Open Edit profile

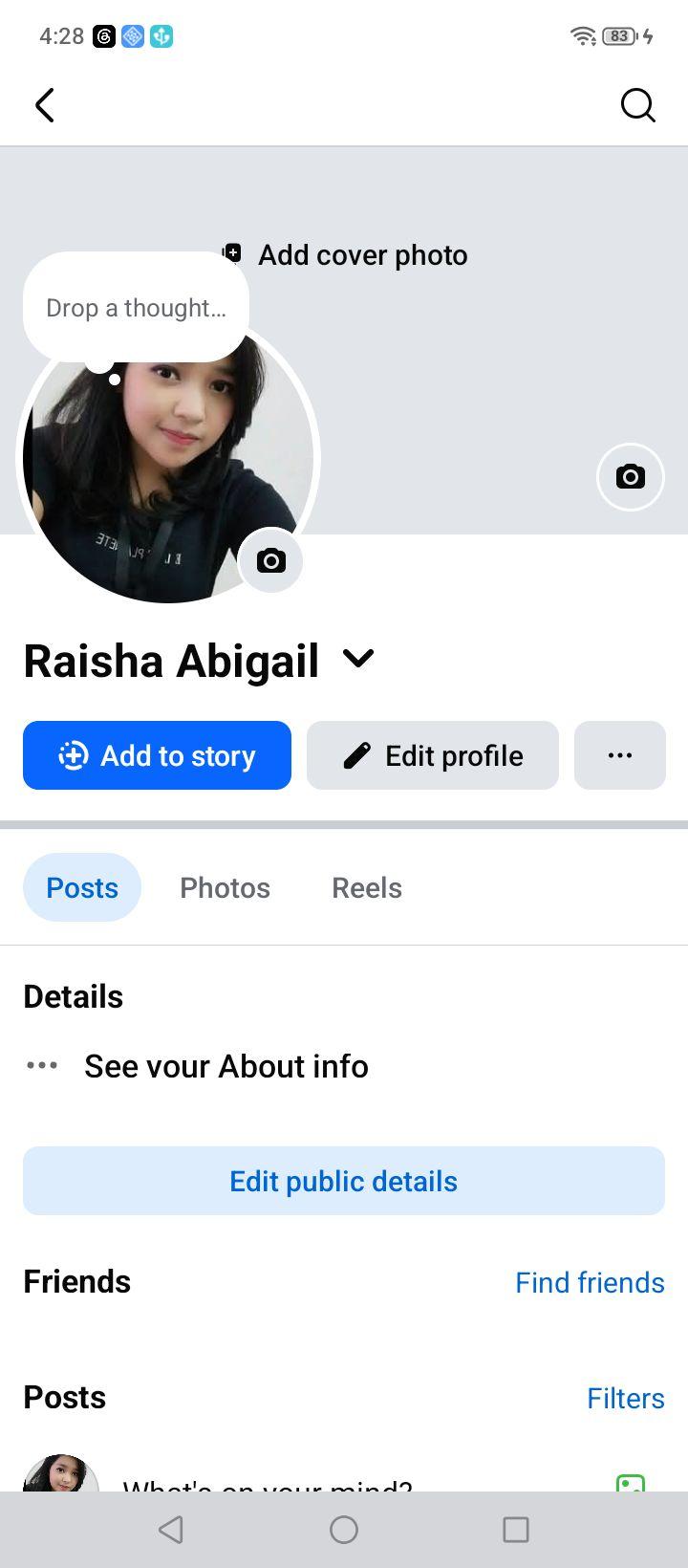click(x=433, y=755)
